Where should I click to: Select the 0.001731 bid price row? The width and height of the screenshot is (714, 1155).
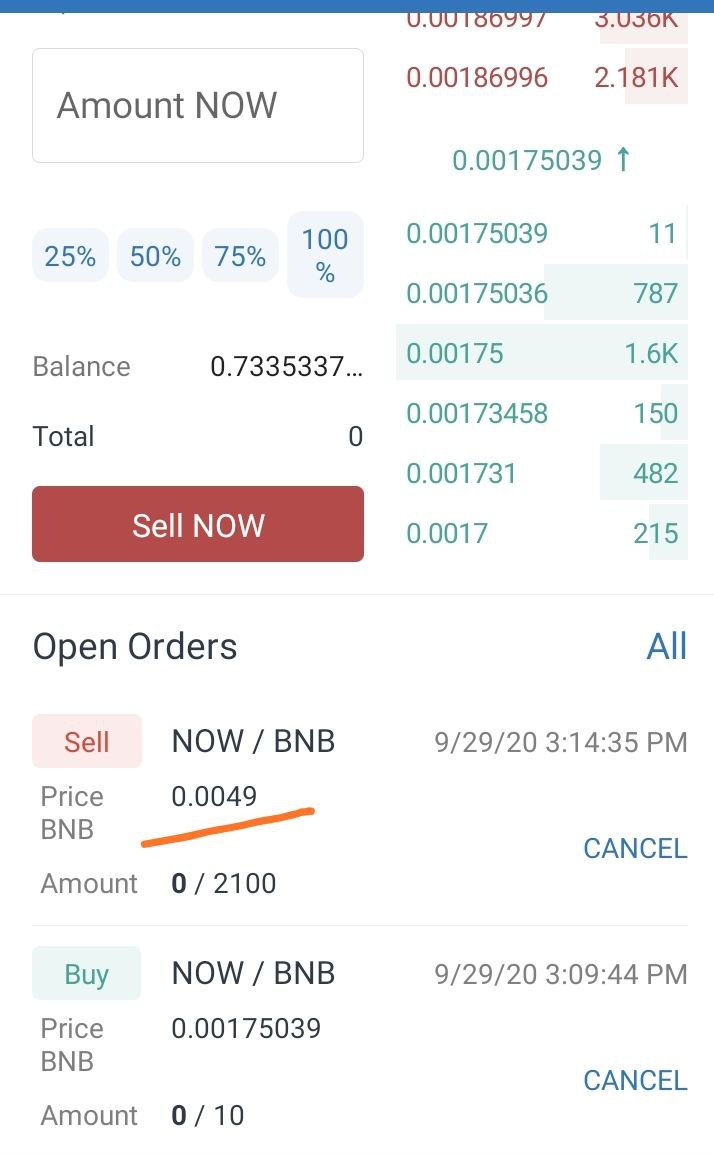pos(542,473)
